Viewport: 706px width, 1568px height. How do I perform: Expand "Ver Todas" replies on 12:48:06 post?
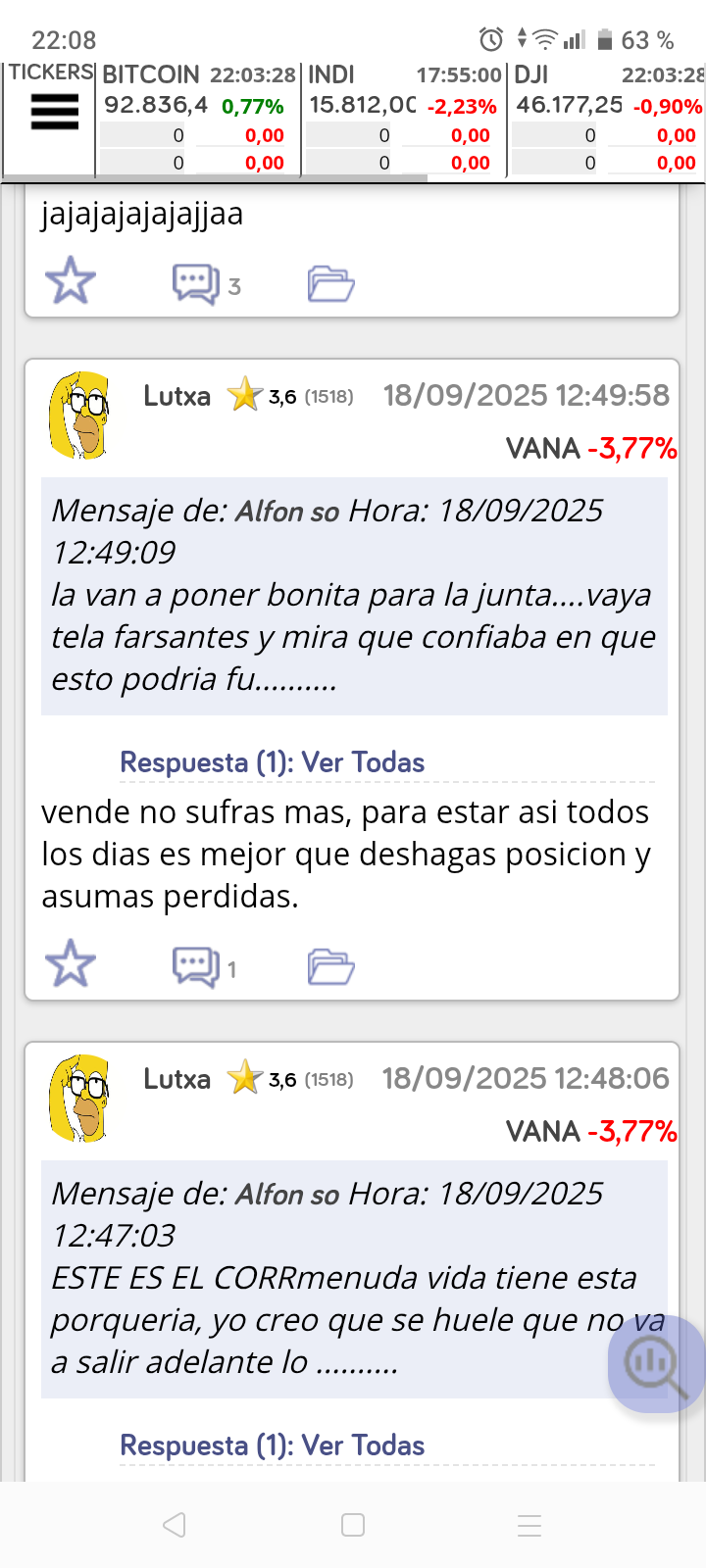(x=363, y=1445)
